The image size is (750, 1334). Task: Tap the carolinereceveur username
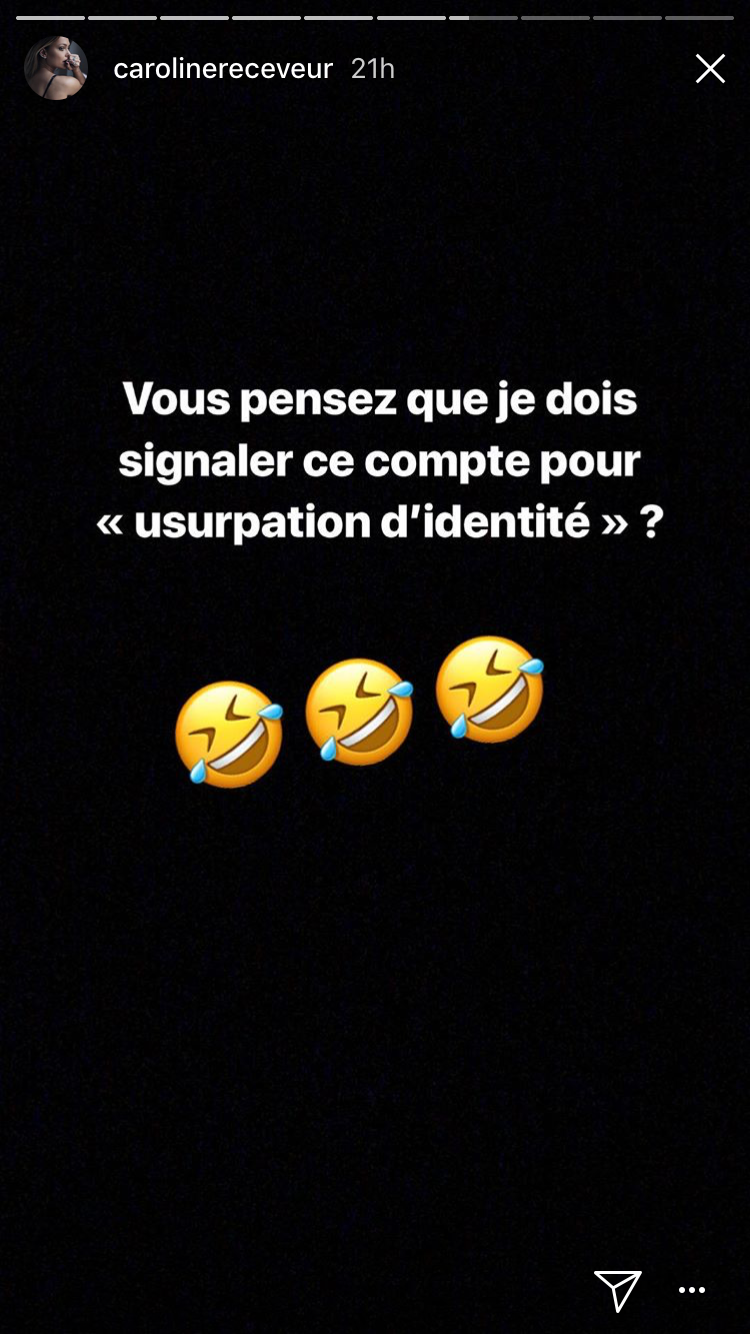223,69
